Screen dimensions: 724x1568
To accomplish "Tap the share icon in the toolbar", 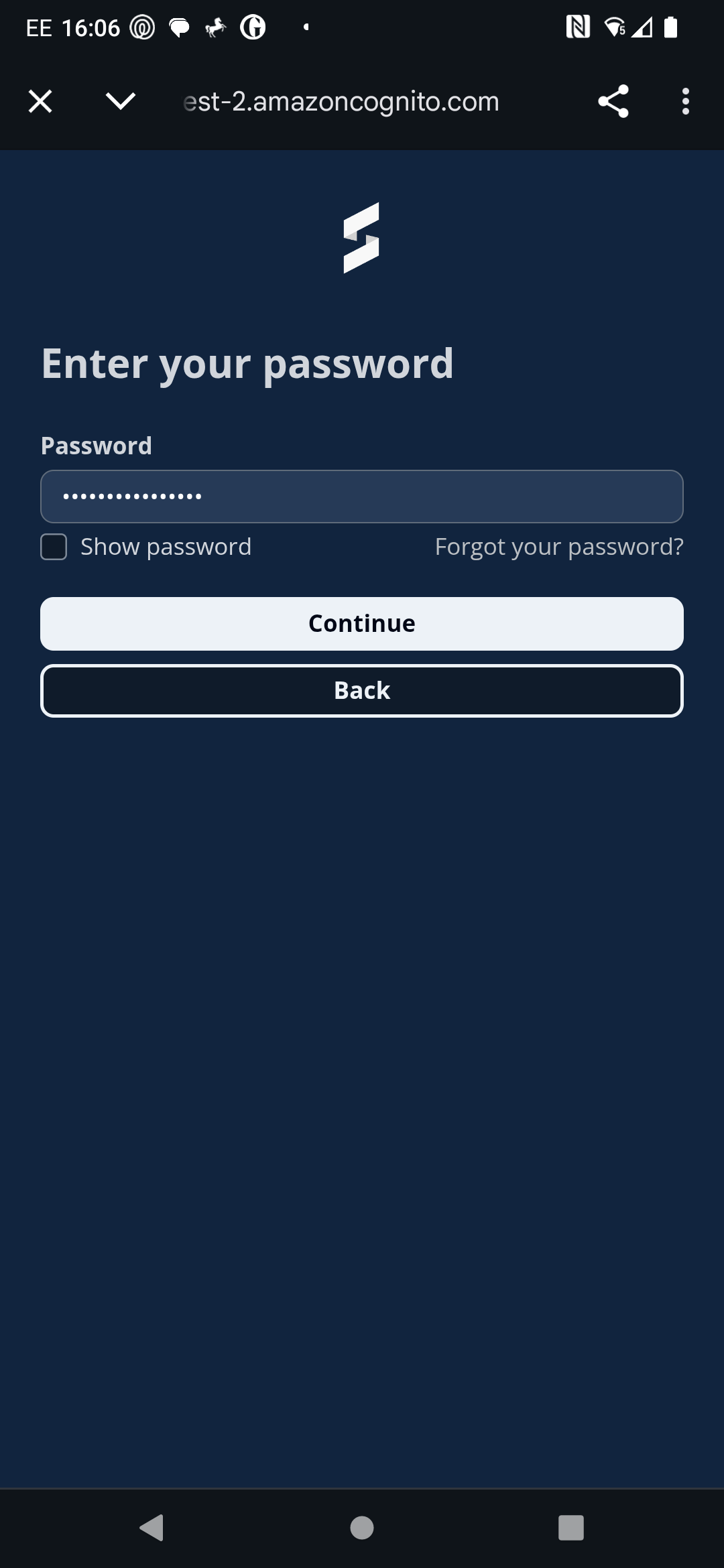I will point(613,101).
